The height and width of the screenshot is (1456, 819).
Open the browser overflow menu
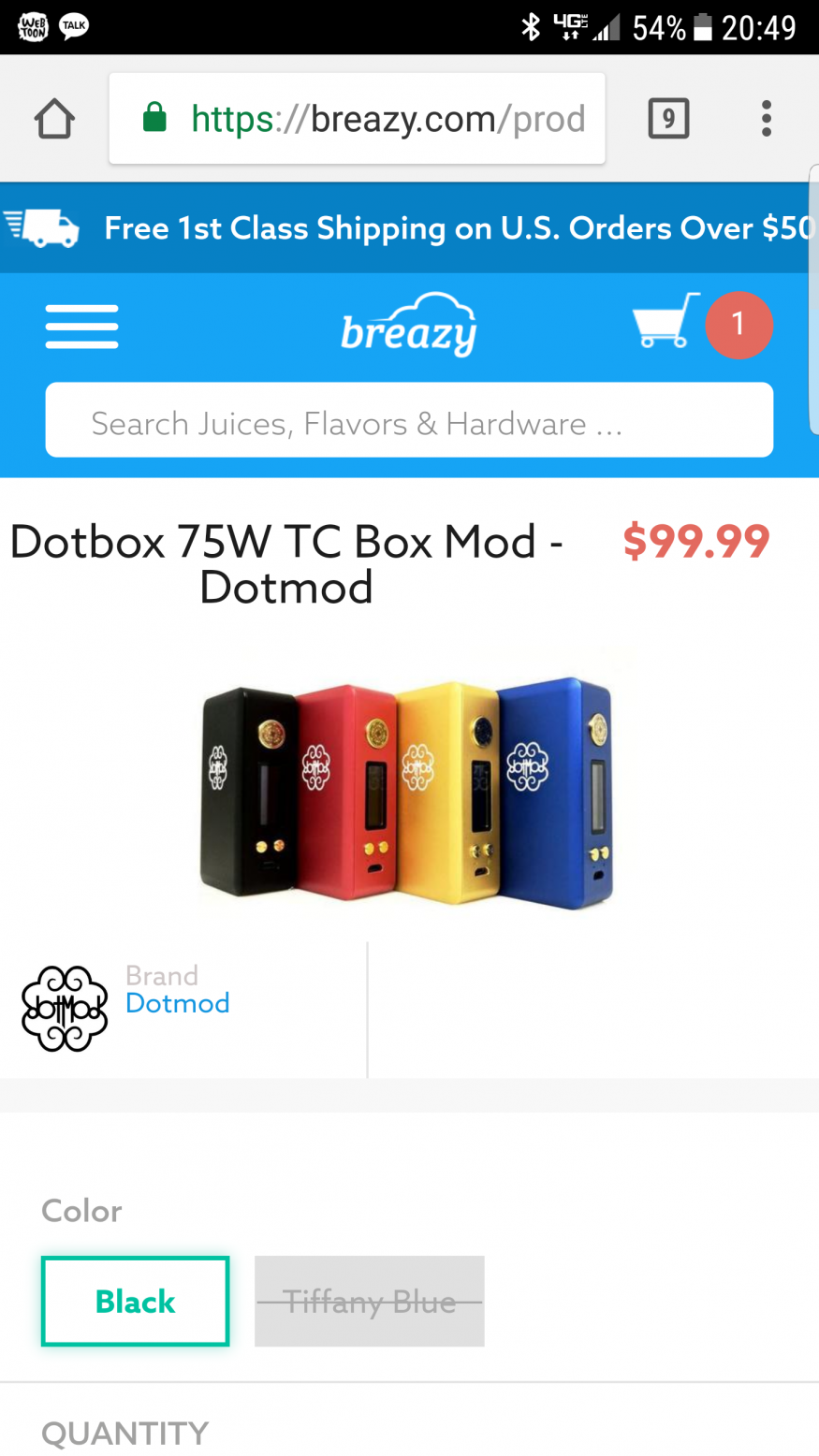point(767,119)
